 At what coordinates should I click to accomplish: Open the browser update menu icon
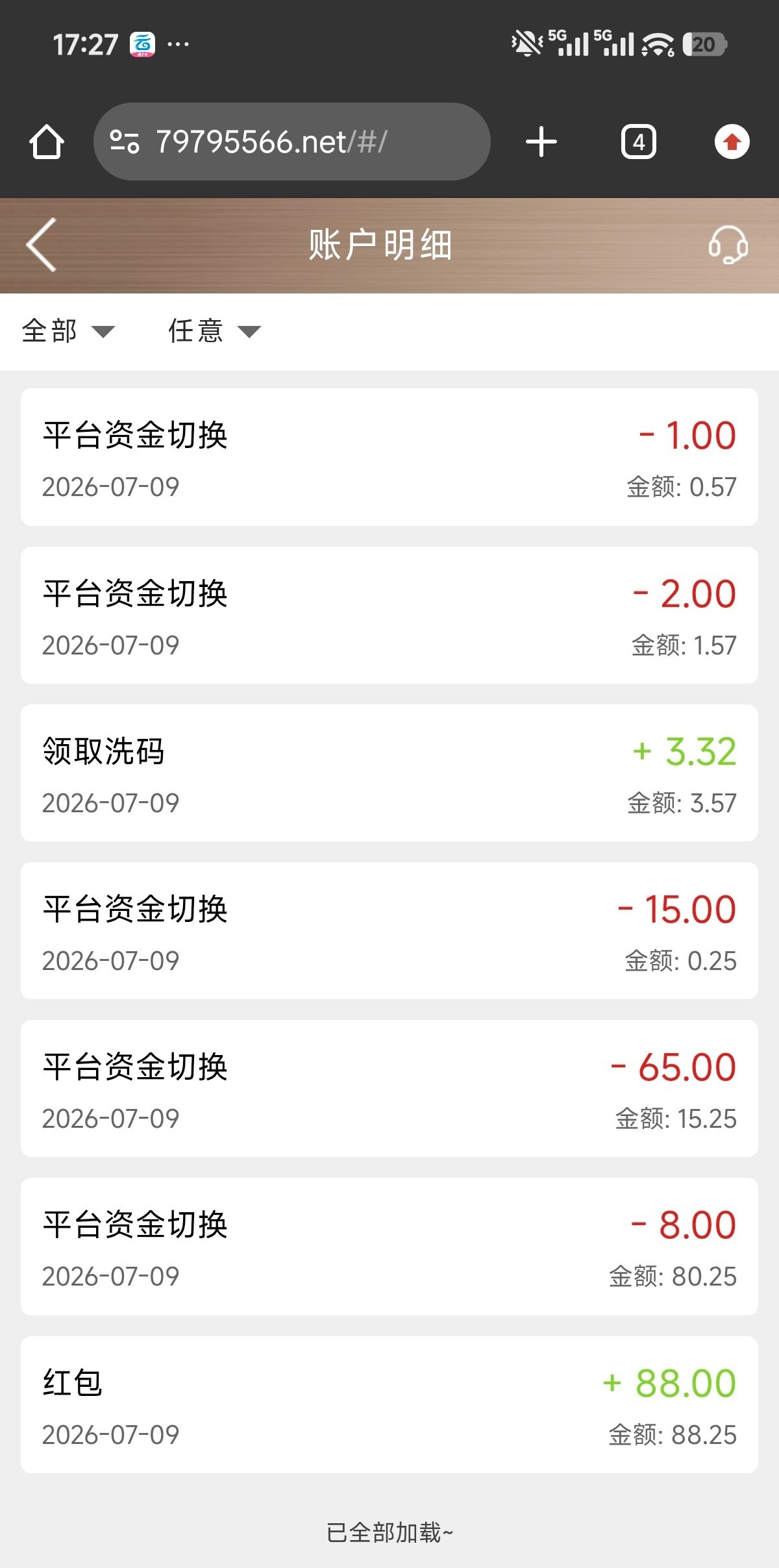(x=732, y=142)
